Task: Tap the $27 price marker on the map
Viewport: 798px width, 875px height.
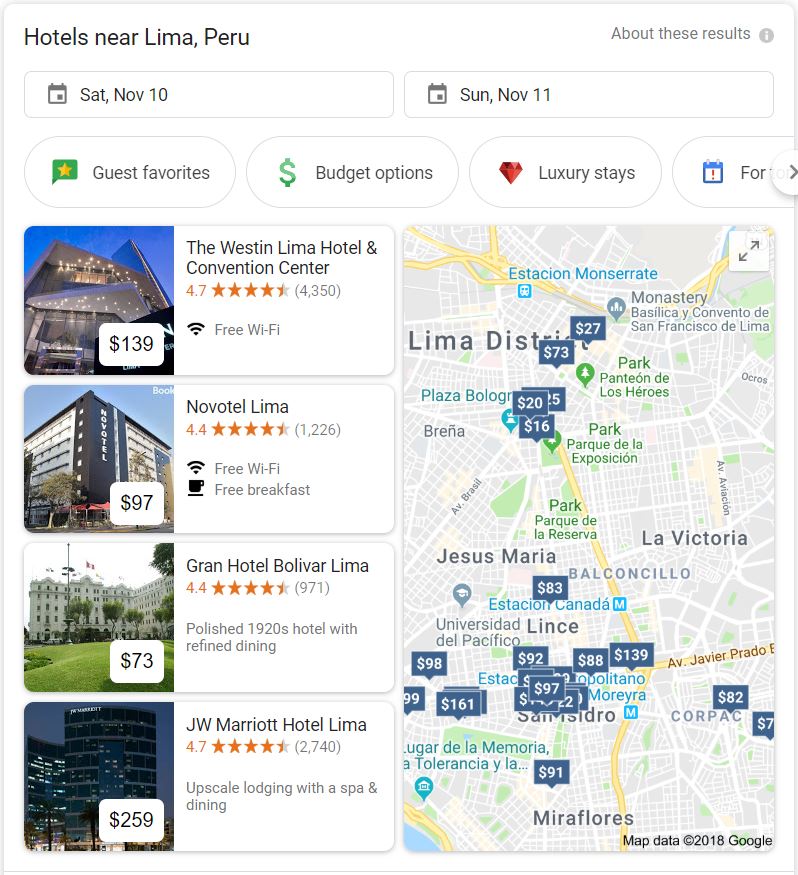Action: click(x=588, y=329)
